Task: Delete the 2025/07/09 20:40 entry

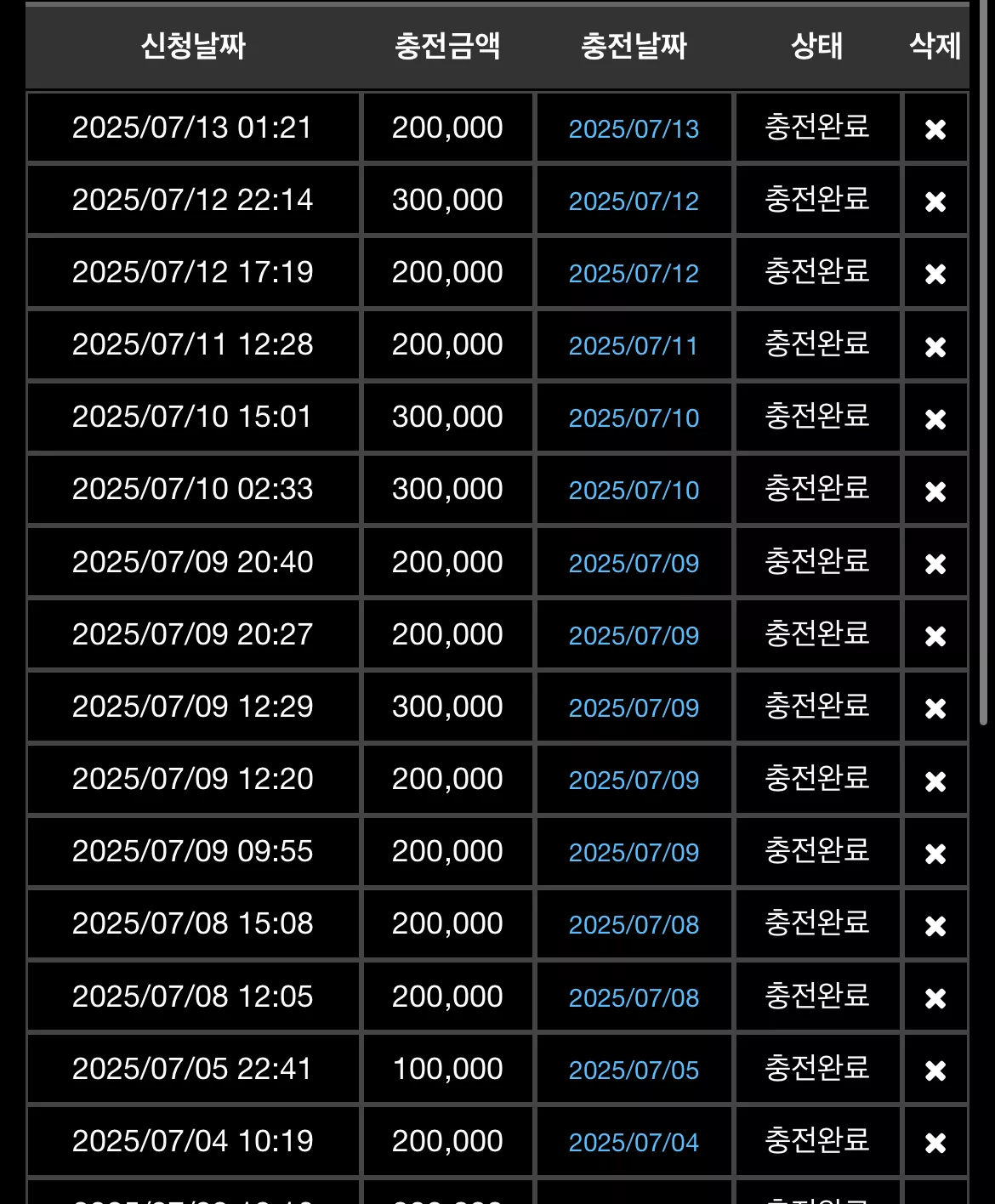Action: [935, 564]
